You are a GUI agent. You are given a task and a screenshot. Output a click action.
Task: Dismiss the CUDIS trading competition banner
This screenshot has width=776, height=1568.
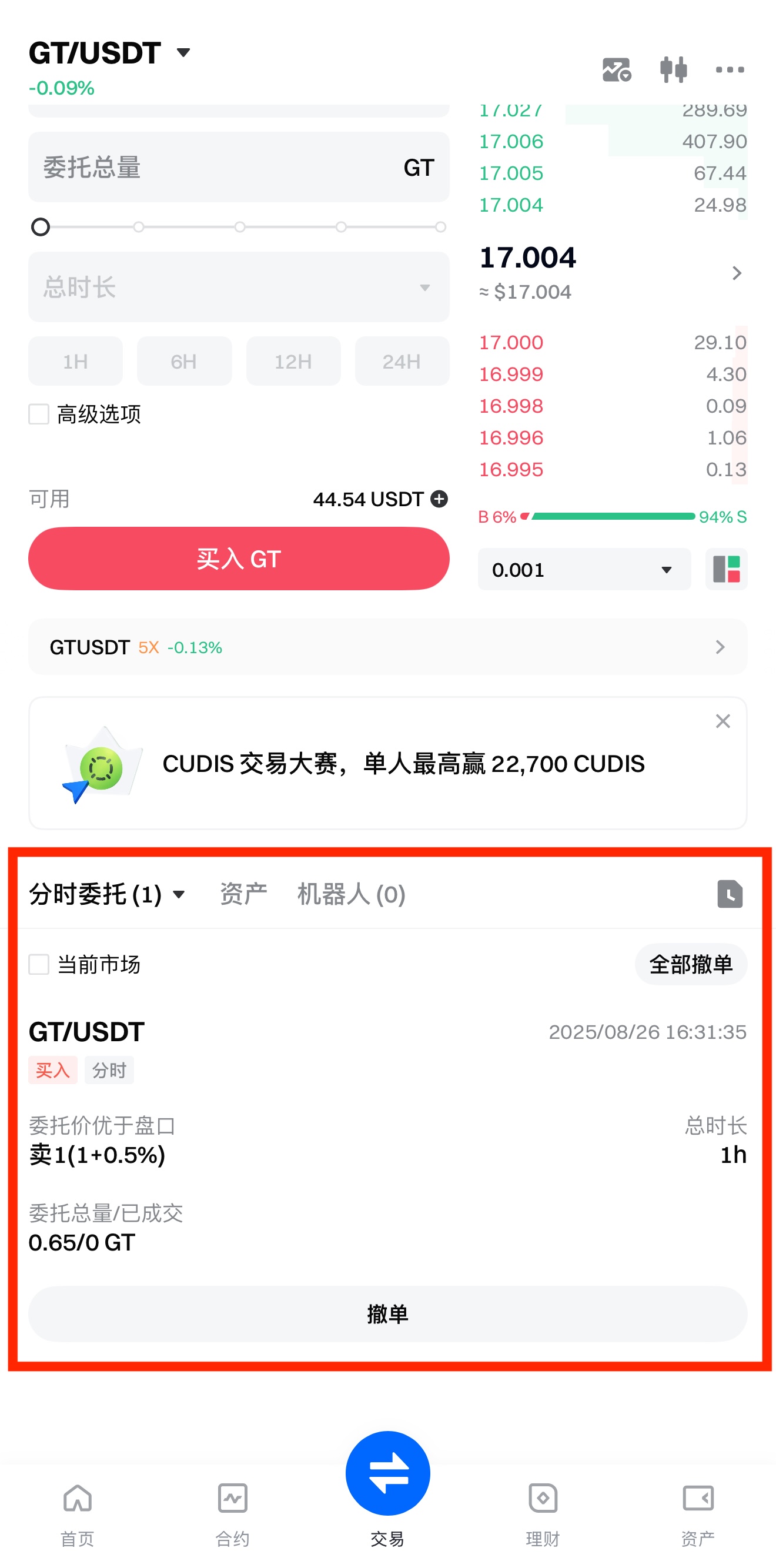tap(723, 721)
